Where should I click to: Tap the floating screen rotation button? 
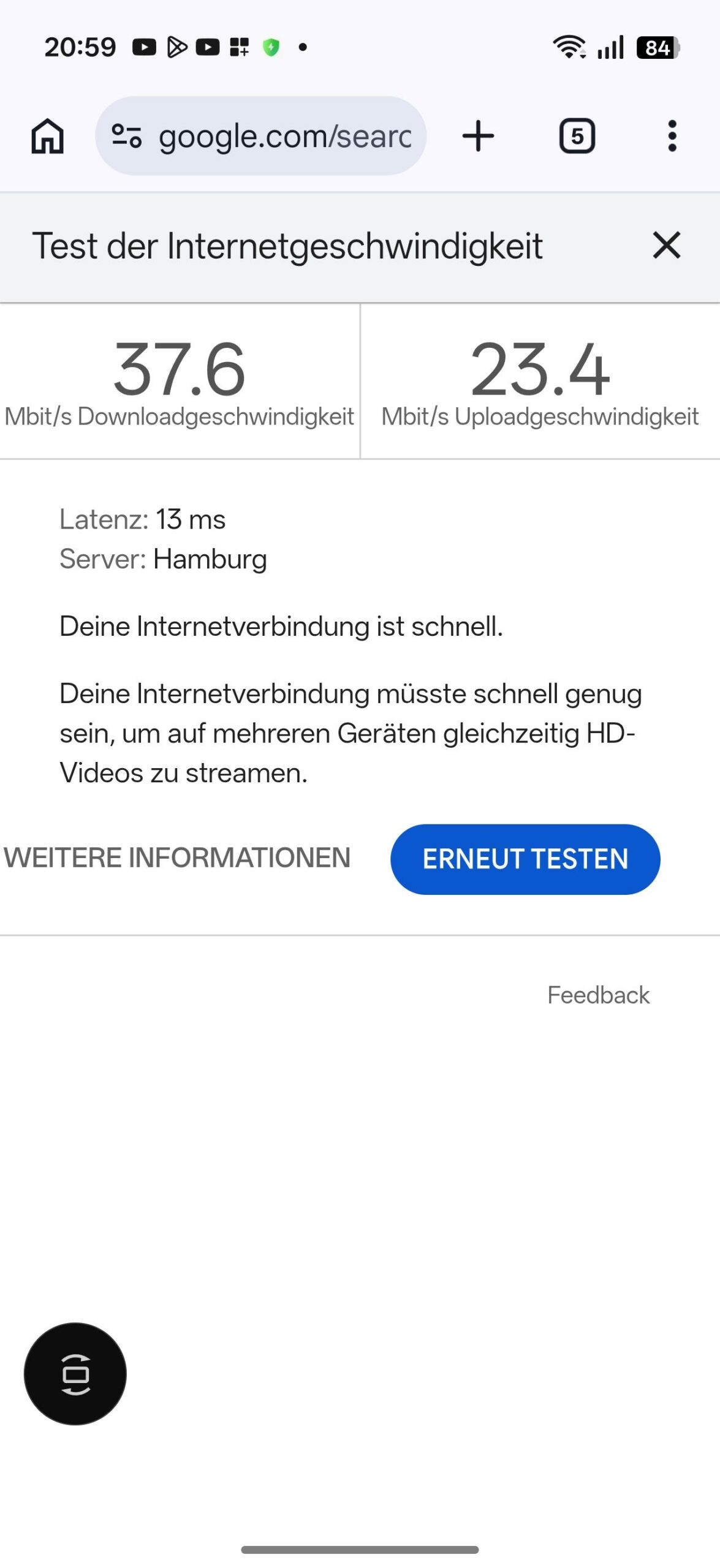tap(75, 1374)
